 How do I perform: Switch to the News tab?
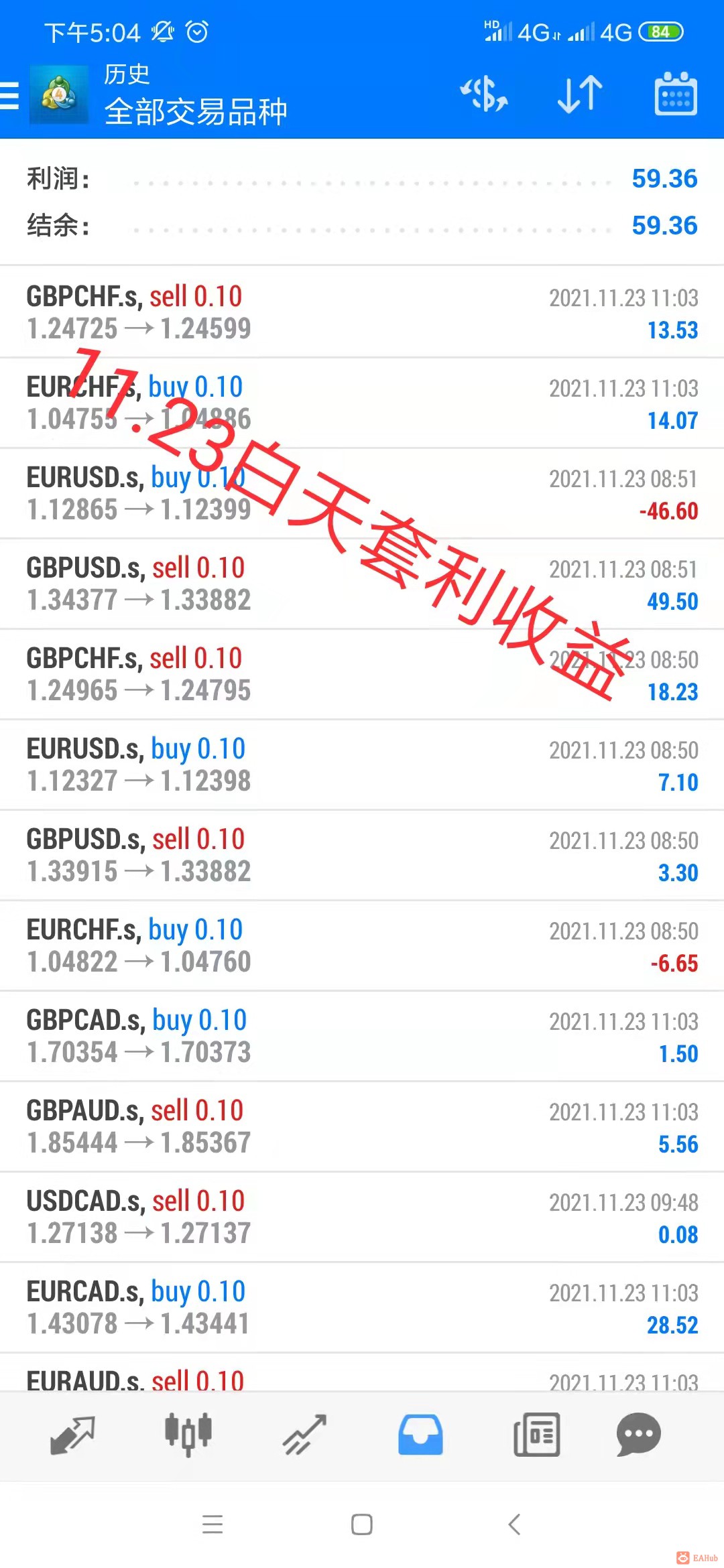536,1435
